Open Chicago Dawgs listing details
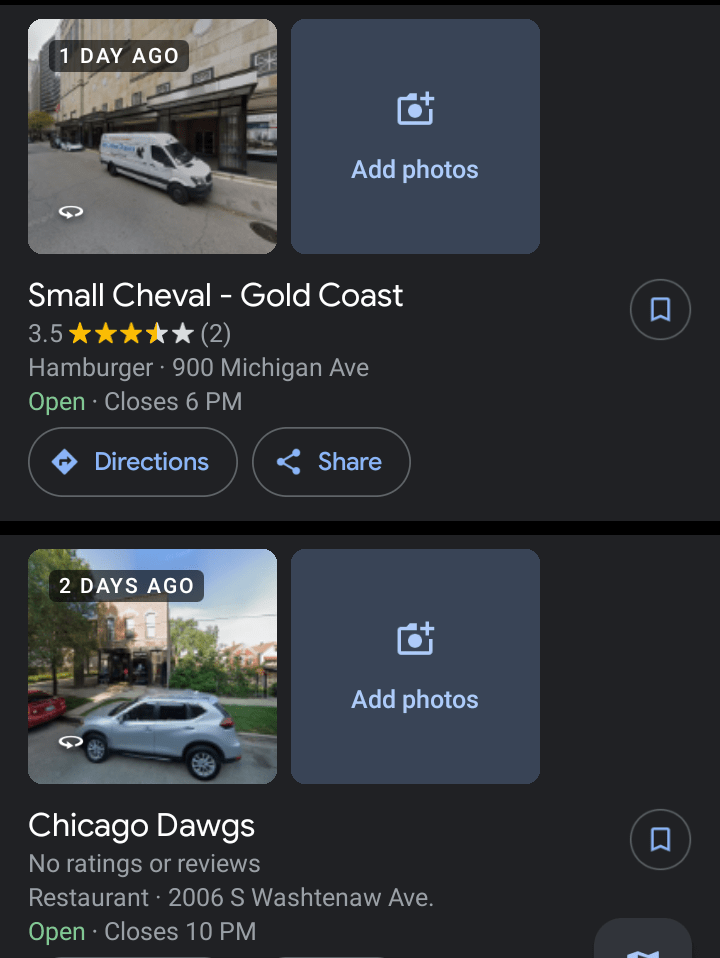The height and width of the screenshot is (958, 720). pos(141,826)
